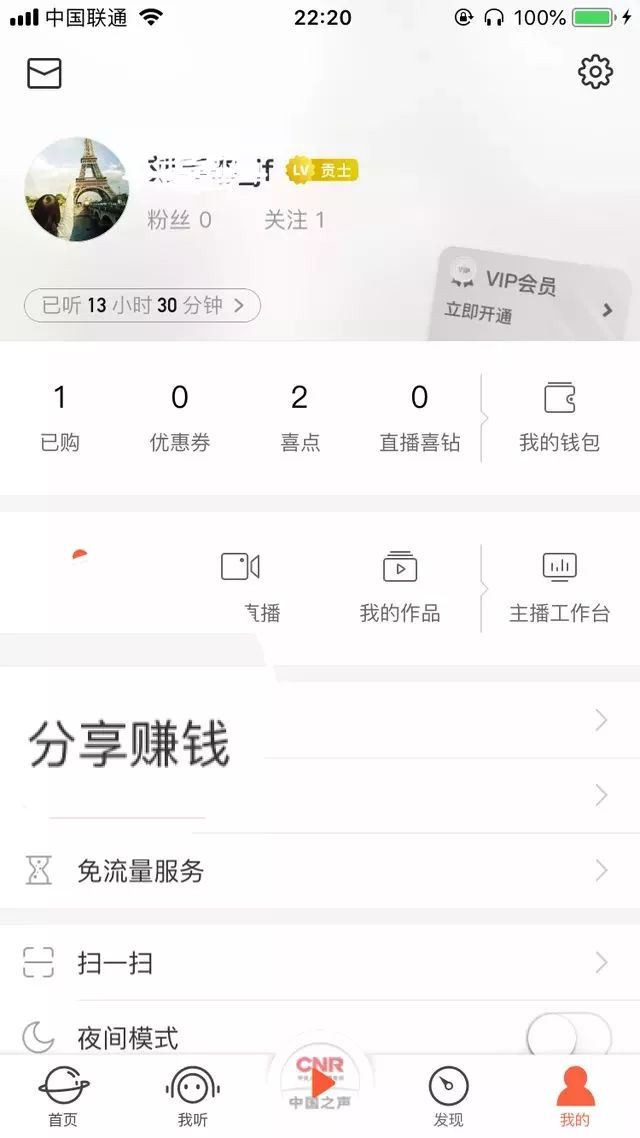Open 扫一扫 scanner
Screen dimensions: 640x1138
(x=320, y=963)
